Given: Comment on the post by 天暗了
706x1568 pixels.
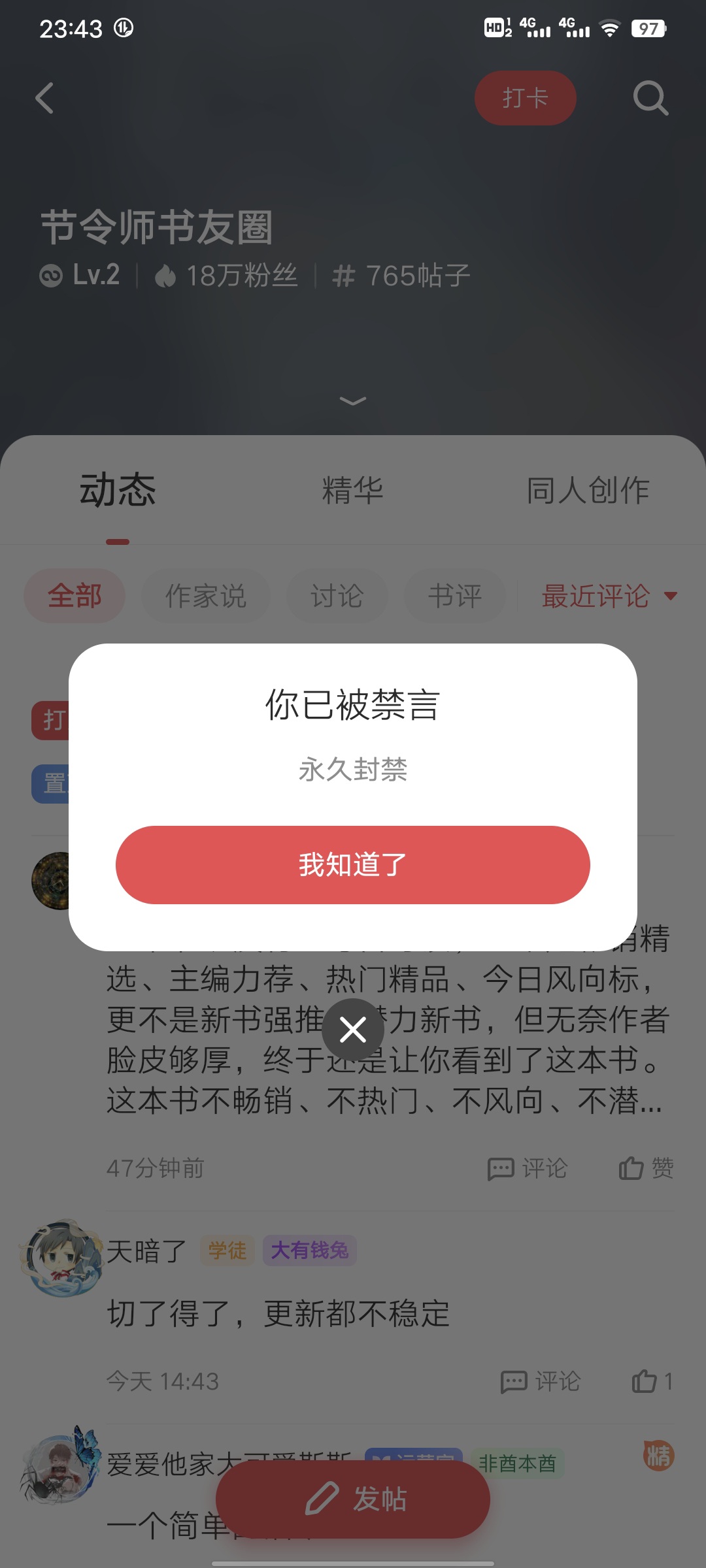Looking at the screenshot, I should (540, 1381).
